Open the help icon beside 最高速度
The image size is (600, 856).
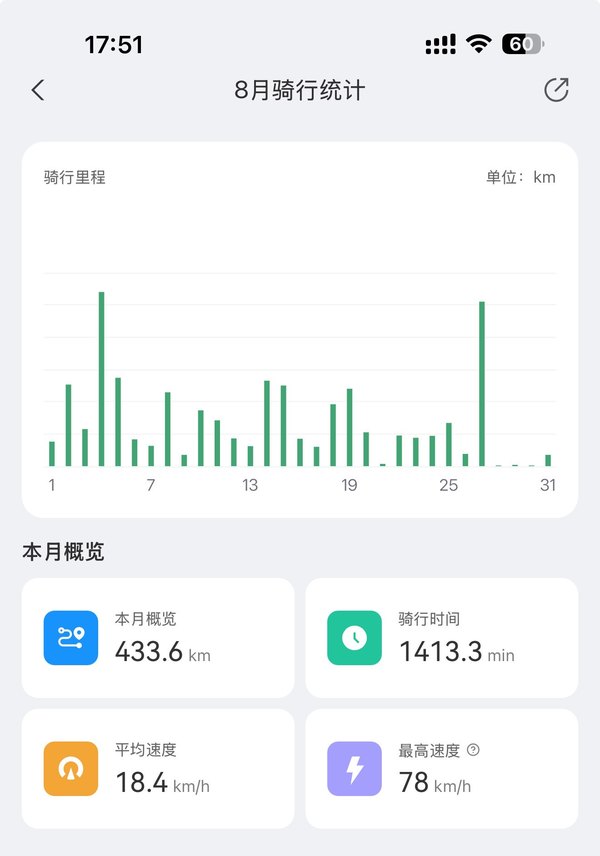point(473,750)
